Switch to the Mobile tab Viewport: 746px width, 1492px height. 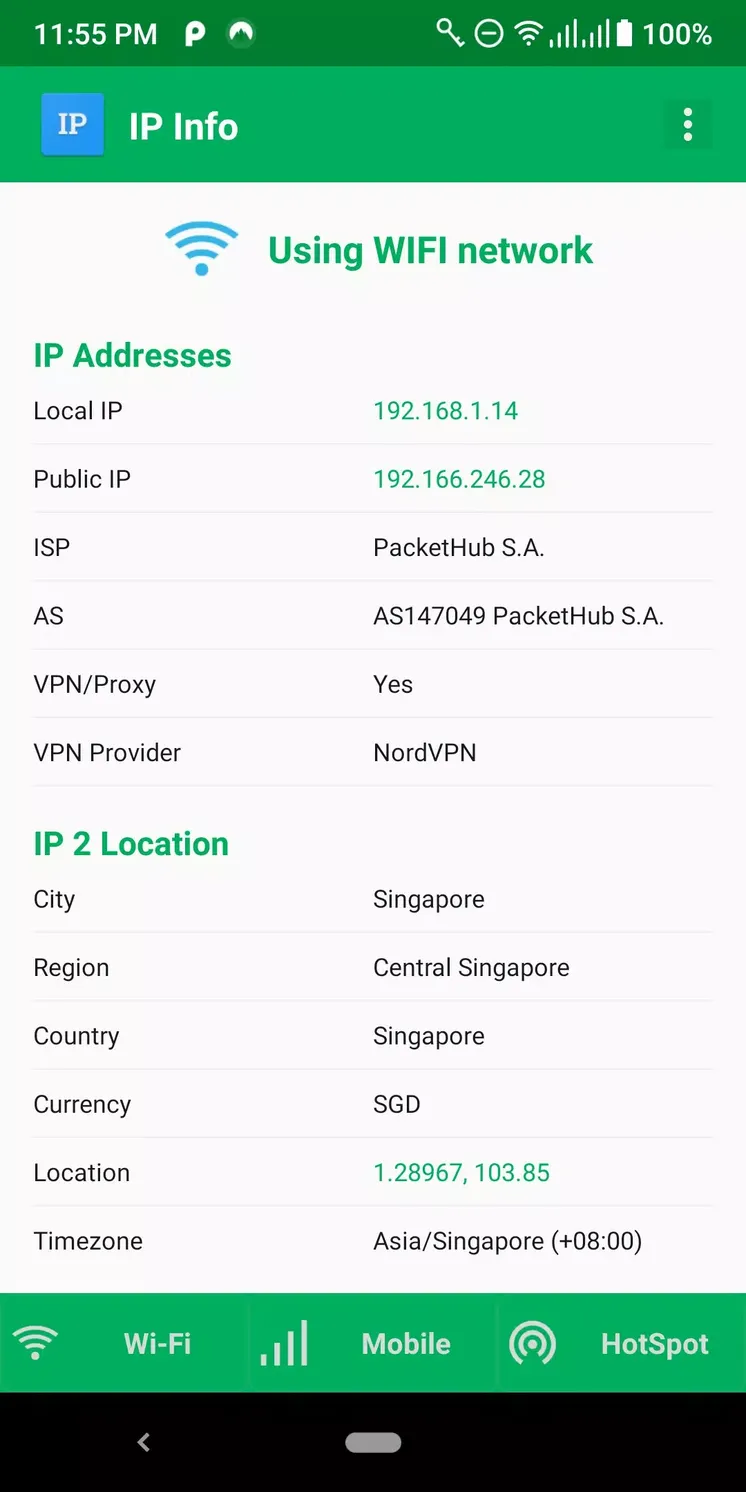tap(373, 1343)
